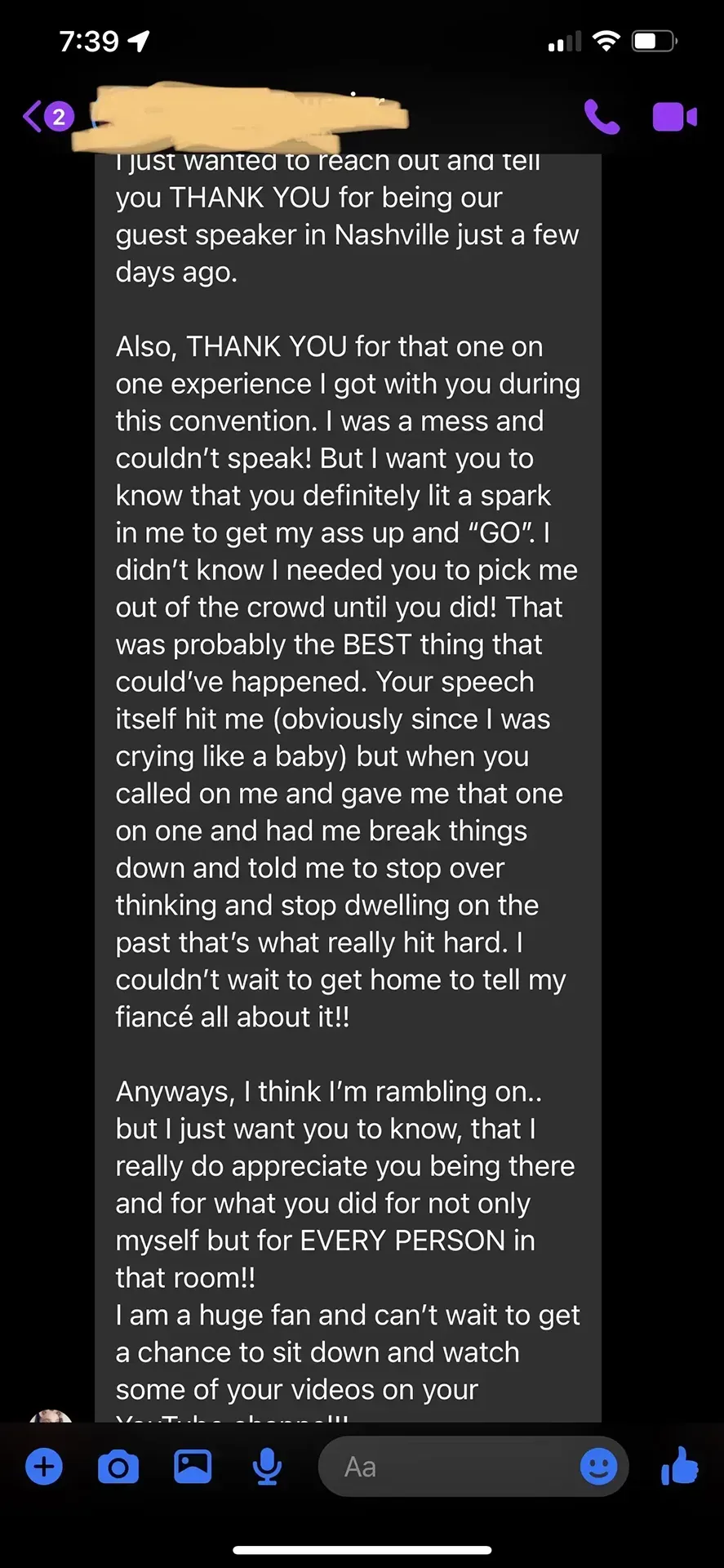This screenshot has width=724, height=1568.
Task: Send a thumbs-up like
Action: [x=680, y=1466]
